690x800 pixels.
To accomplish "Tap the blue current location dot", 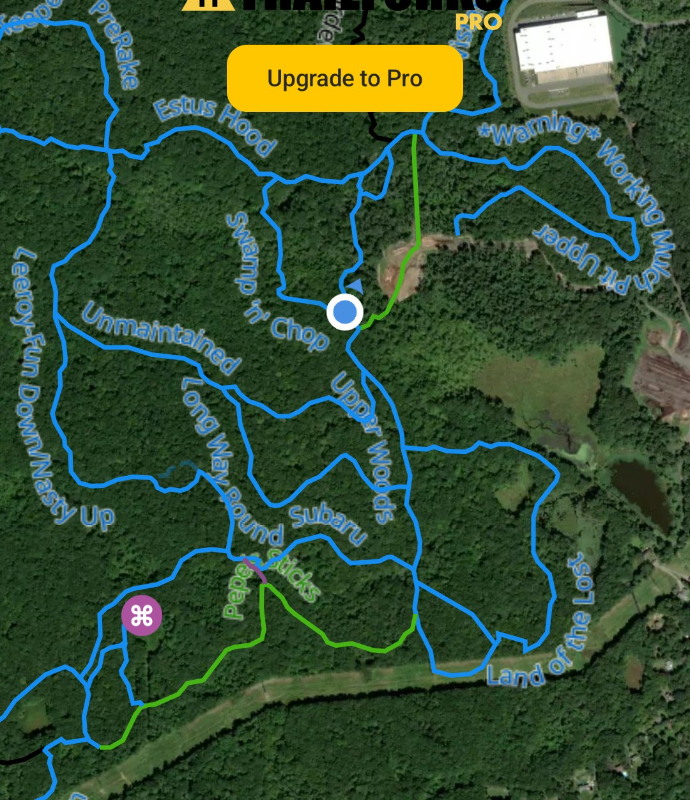I will [345, 312].
